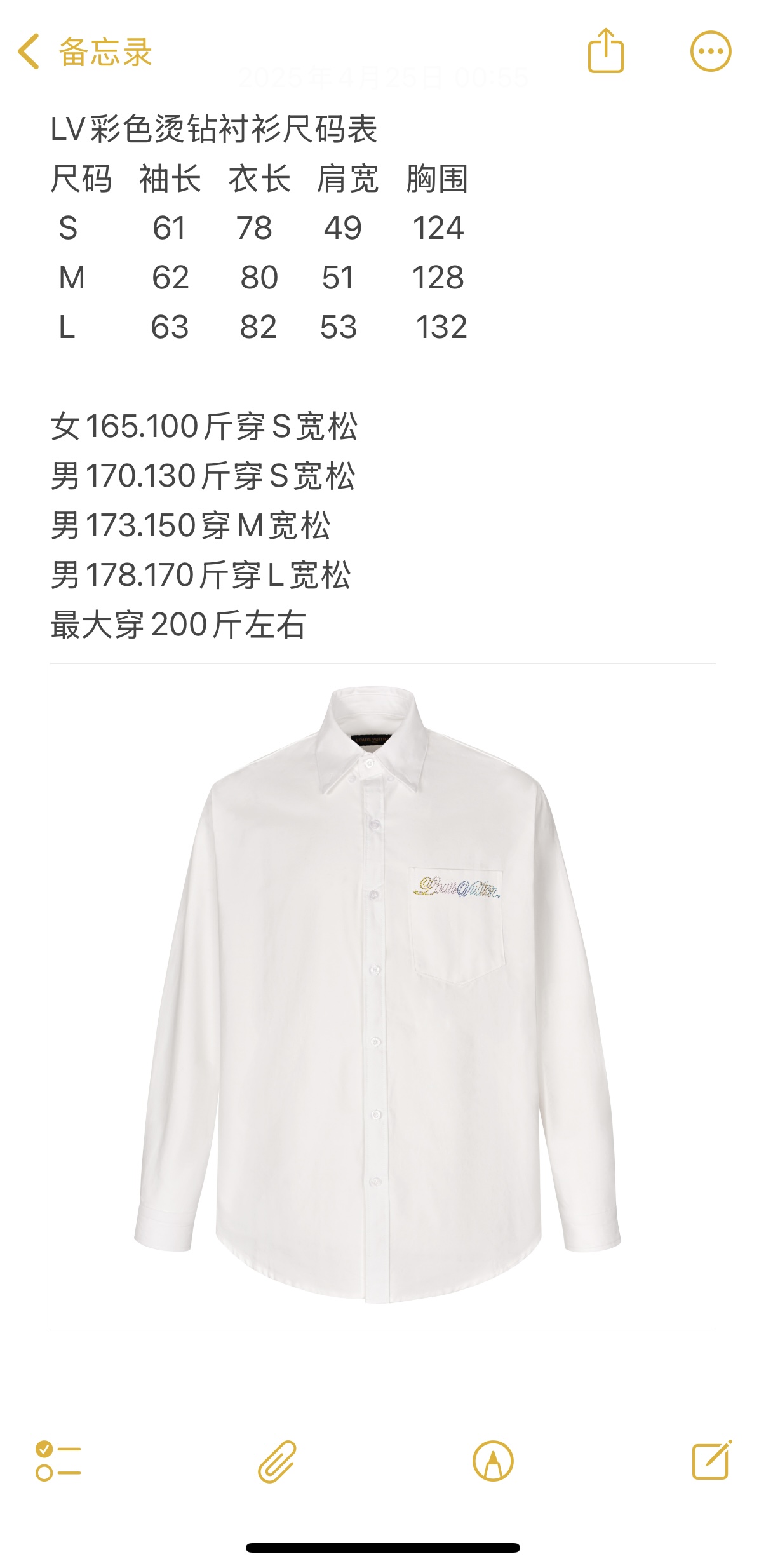This screenshot has width=766, height=1568.
Task: Share this note
Action: click(605, 51)
